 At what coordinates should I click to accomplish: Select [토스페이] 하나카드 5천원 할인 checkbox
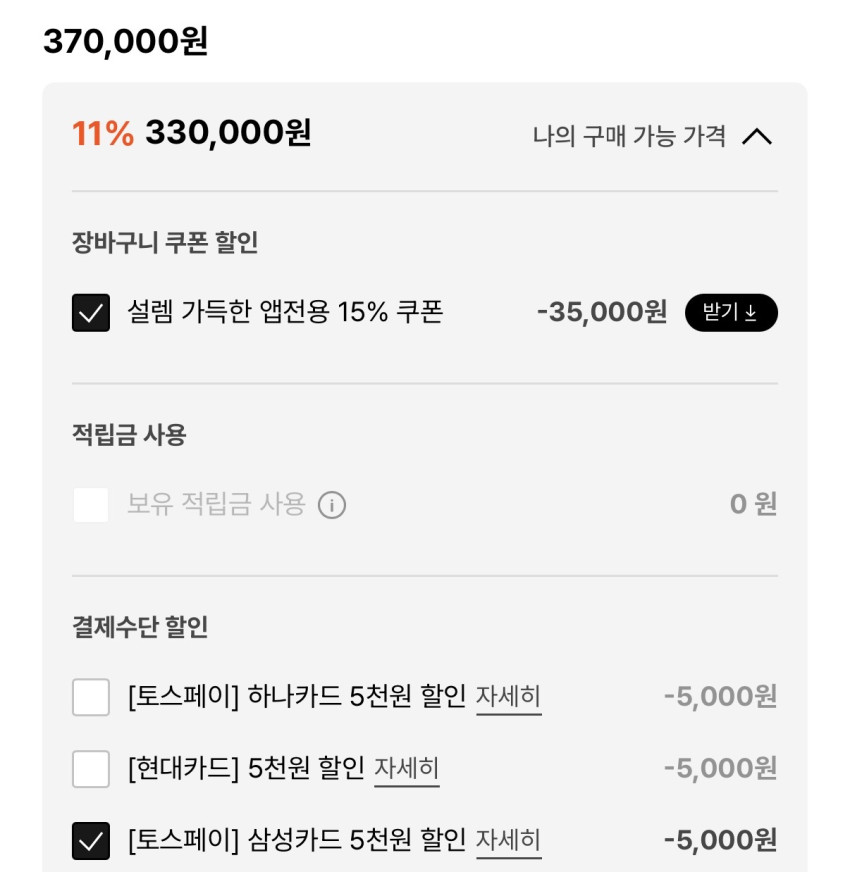(x=91, y=697)
